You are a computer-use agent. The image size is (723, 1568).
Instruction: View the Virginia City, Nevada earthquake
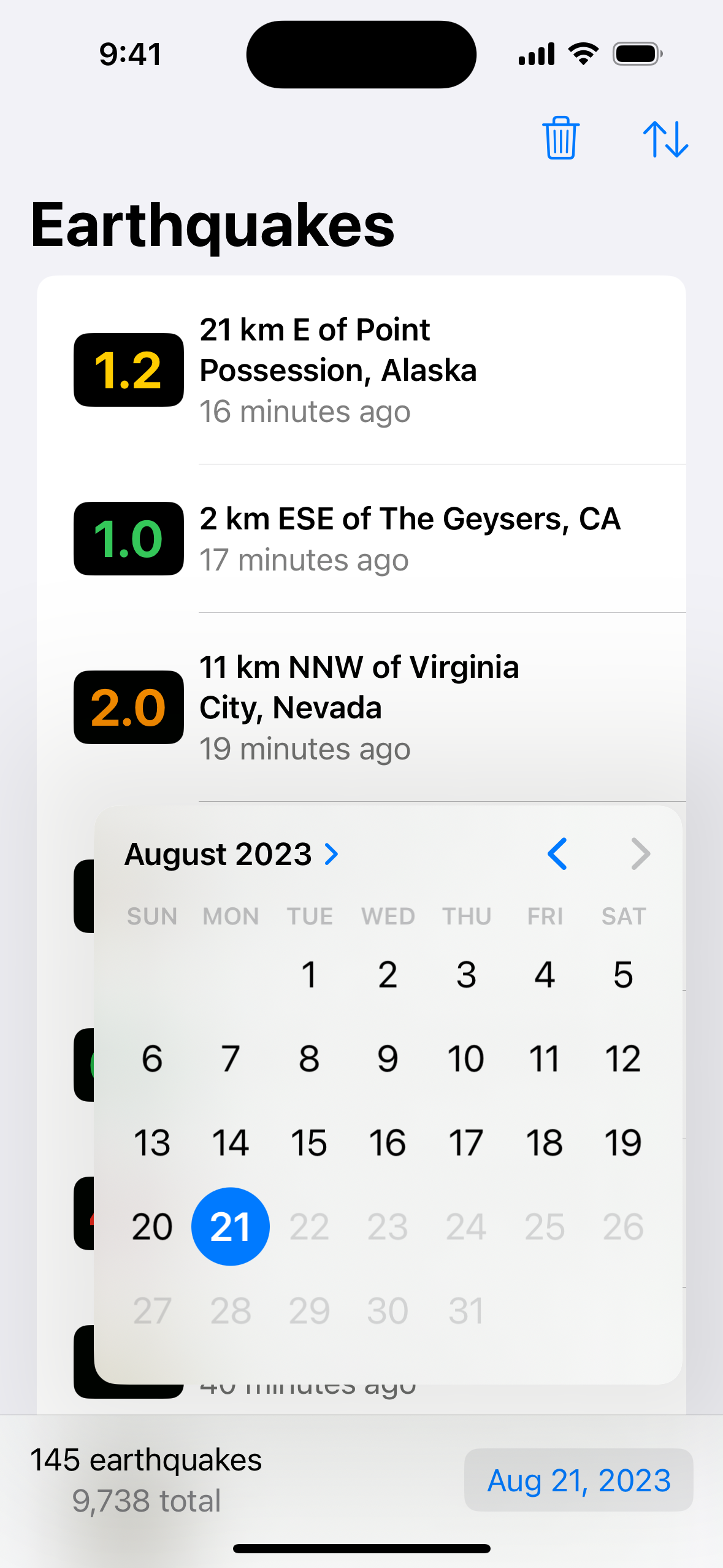[361, 707]
